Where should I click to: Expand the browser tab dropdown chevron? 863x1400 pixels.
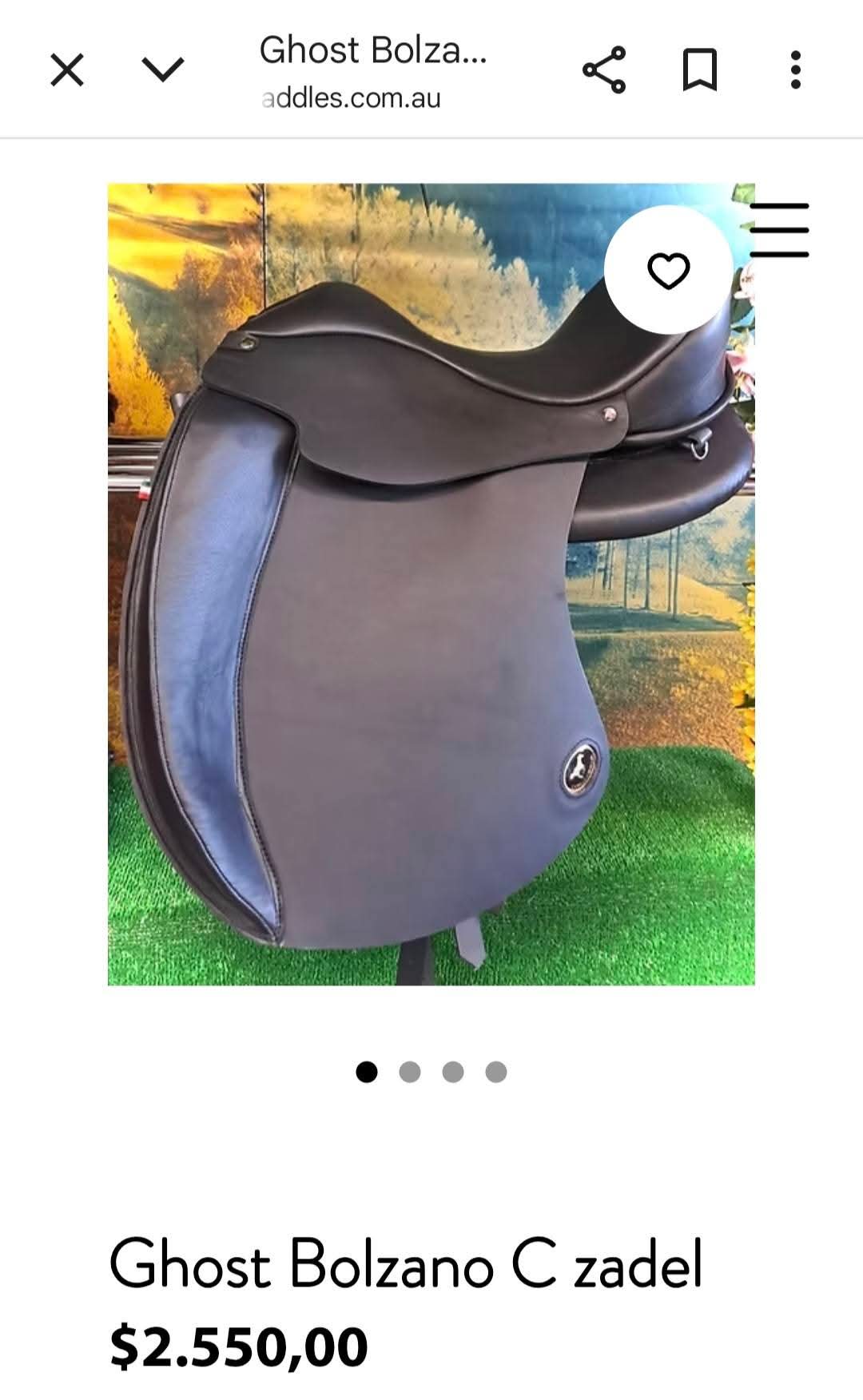(163, 70)
